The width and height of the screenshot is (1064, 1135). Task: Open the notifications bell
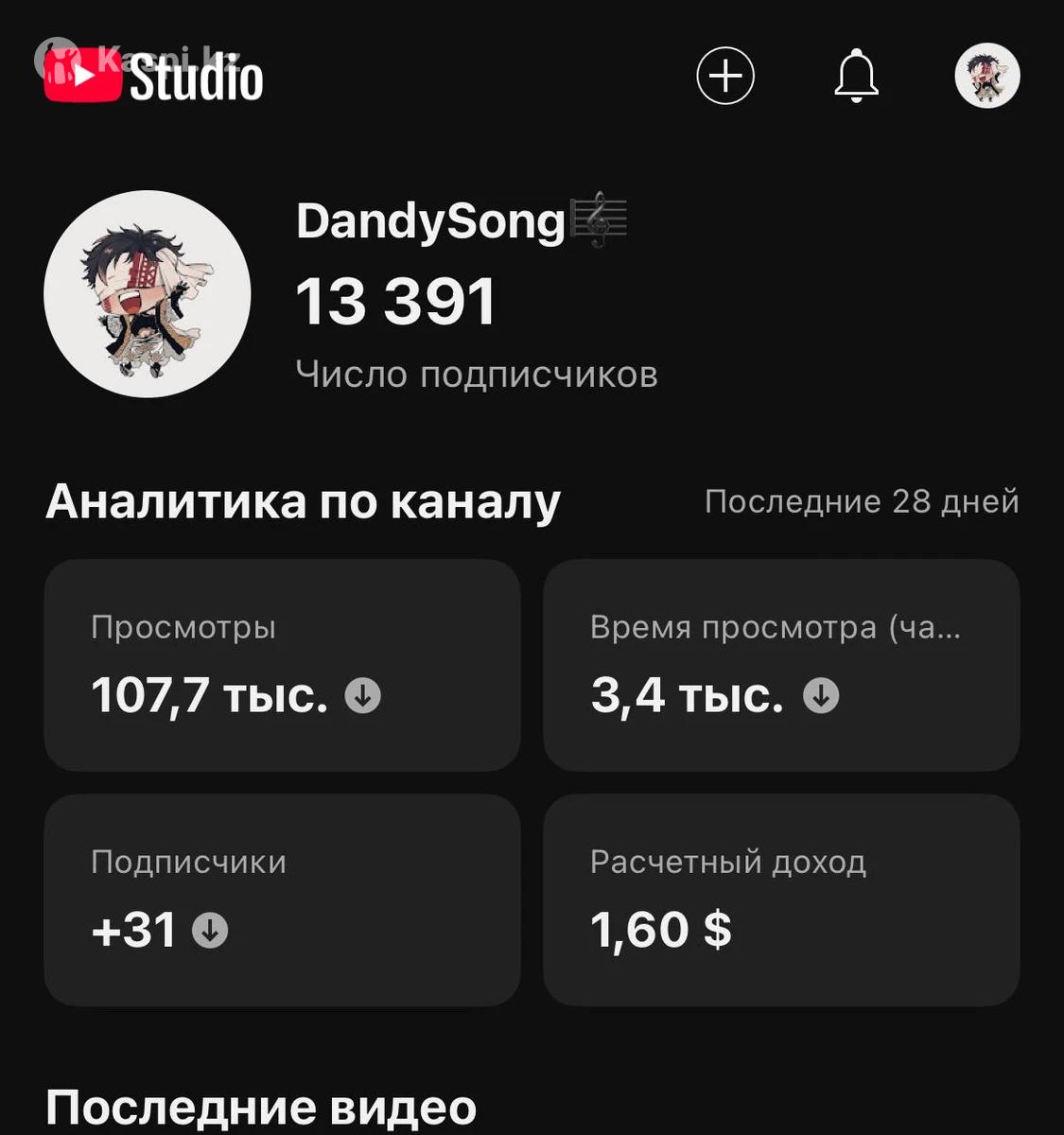856,76
